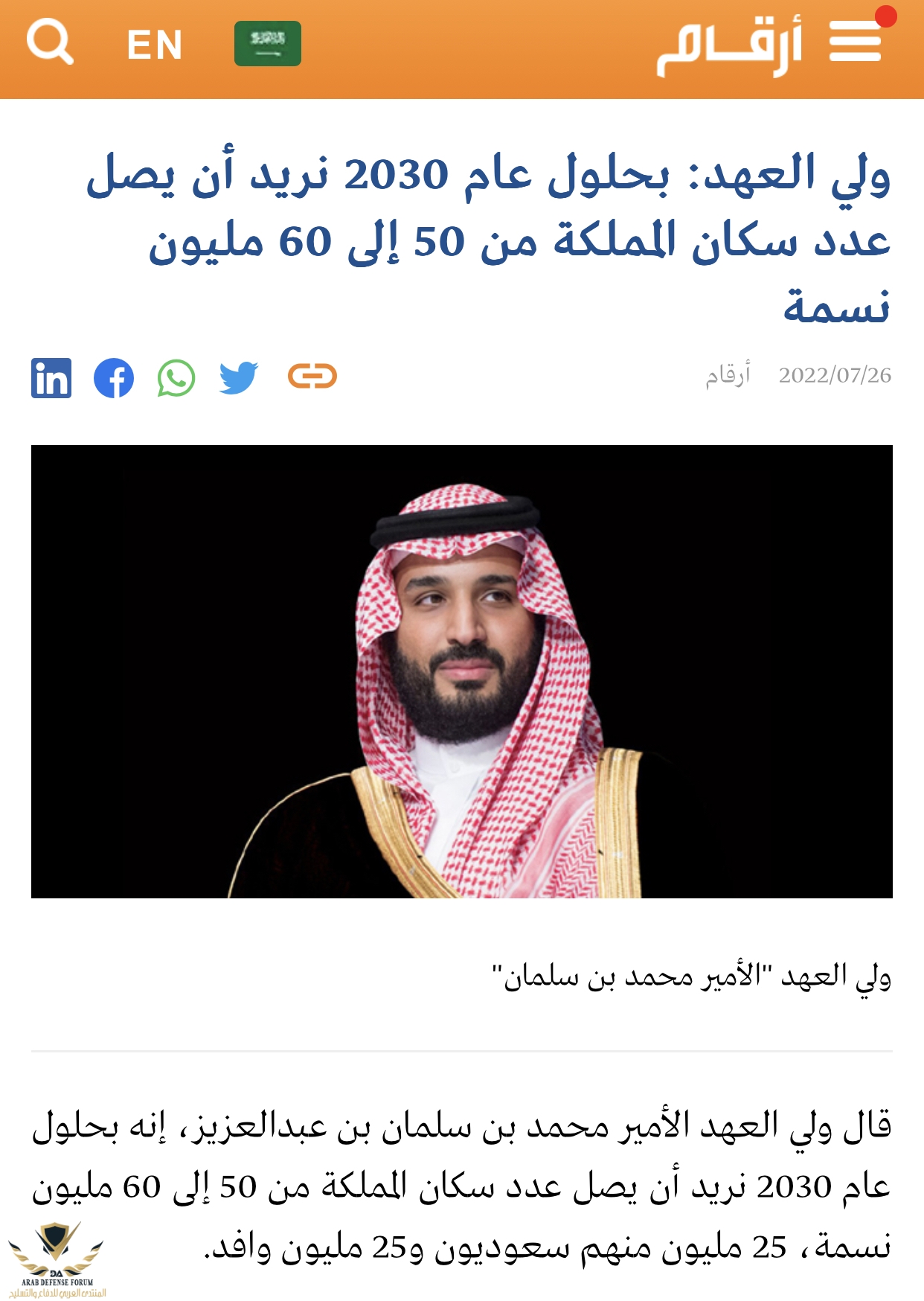924x1301 pixels.
Task: Share the article on LinkedIn
Action: coord(51,377)
